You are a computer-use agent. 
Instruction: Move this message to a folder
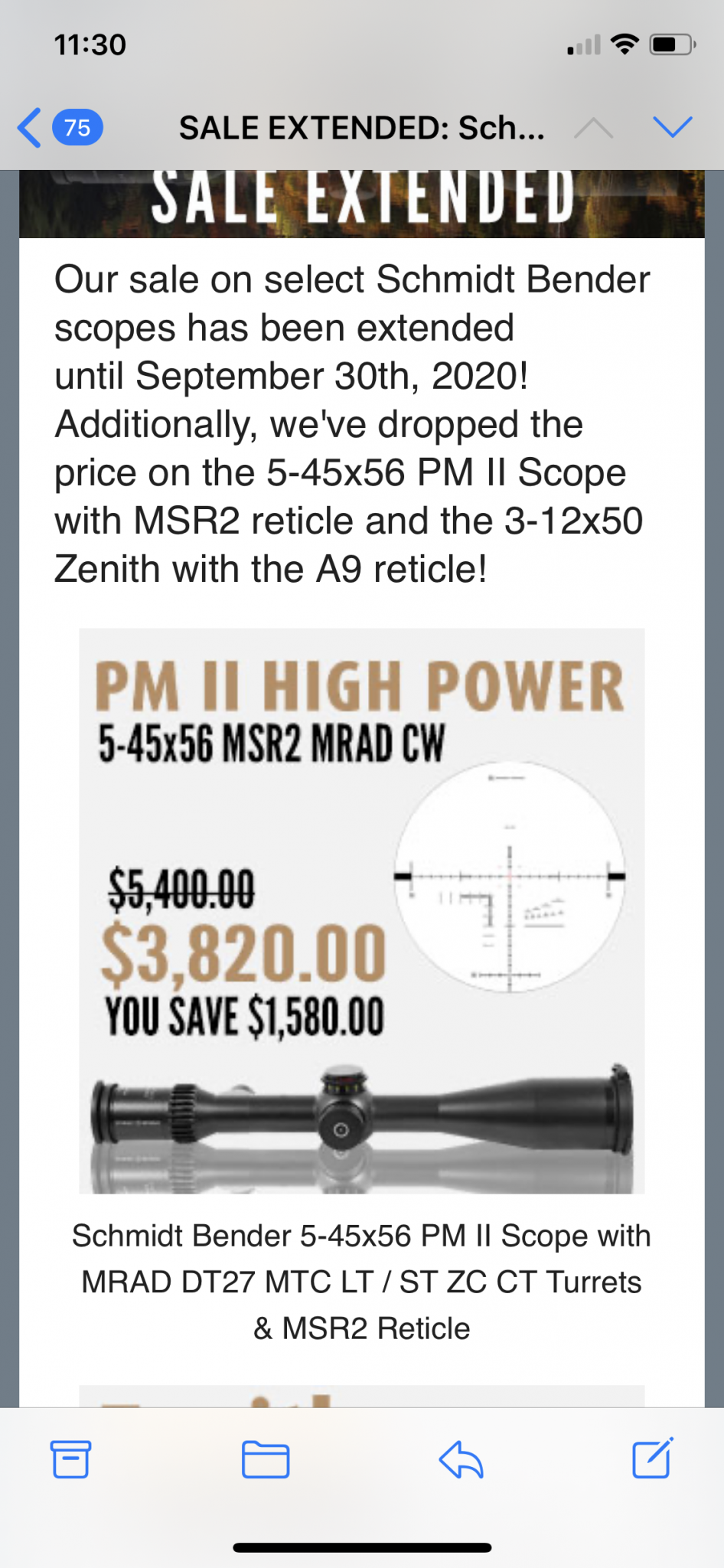pos(266,1459)
